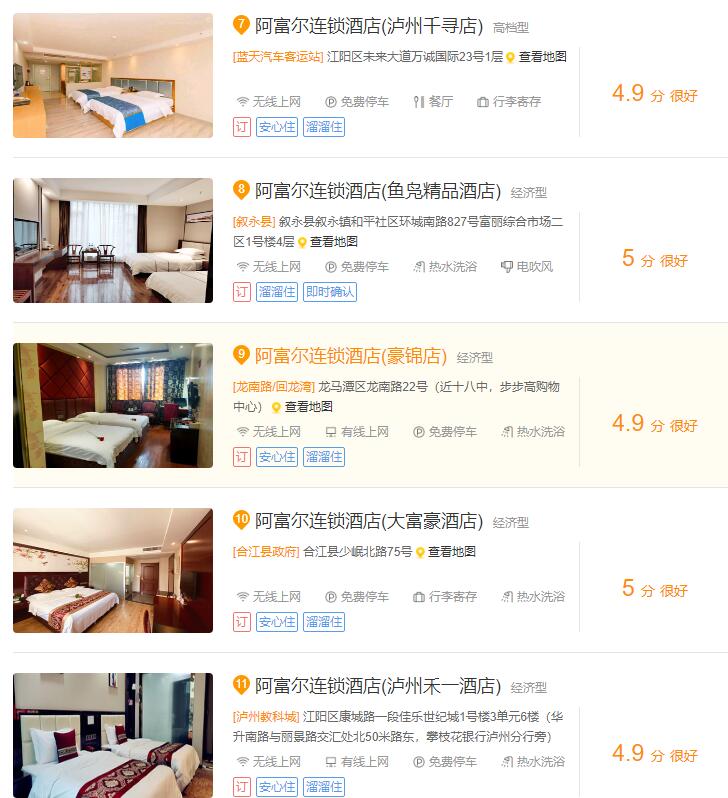Open 阿富尔连锁酒店(豪锦店) hotel title
Viewport: 728px width, 798px height.
pos(350,356)
